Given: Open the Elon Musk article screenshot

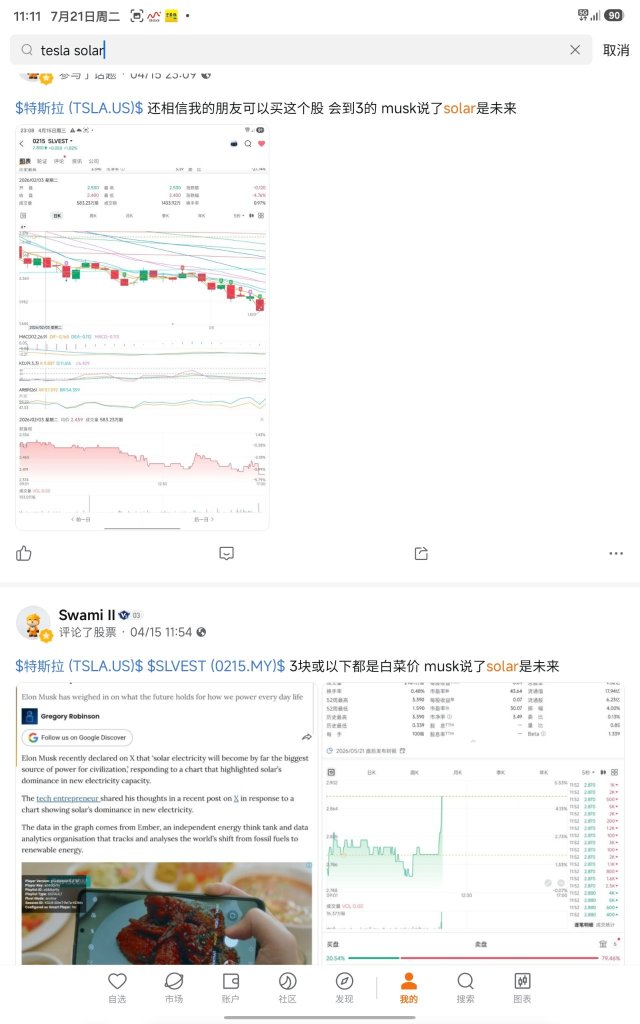Looking at the screenshot, I should point(167,824).
